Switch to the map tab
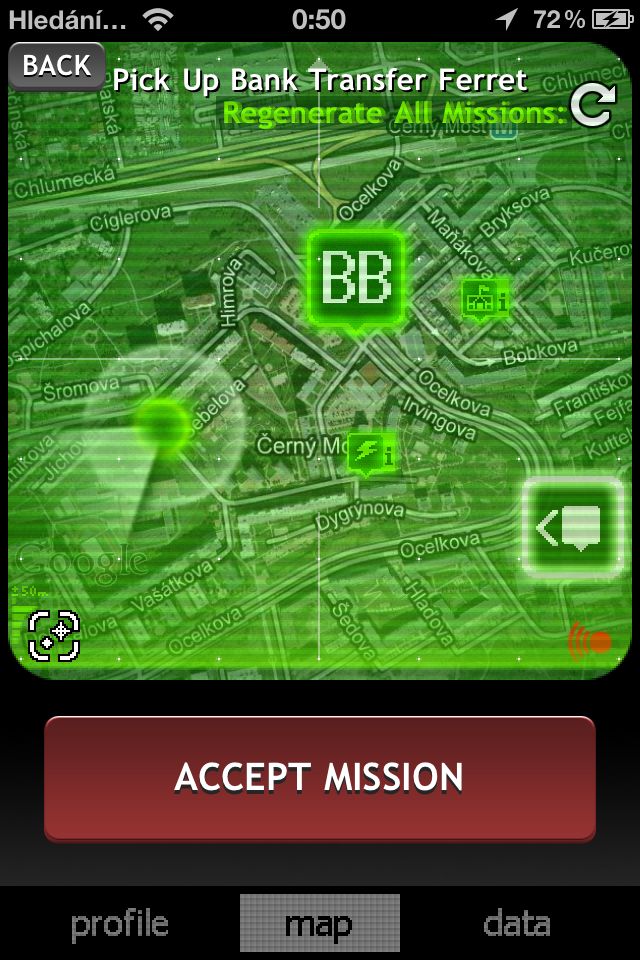 click(x=320, y=924)
